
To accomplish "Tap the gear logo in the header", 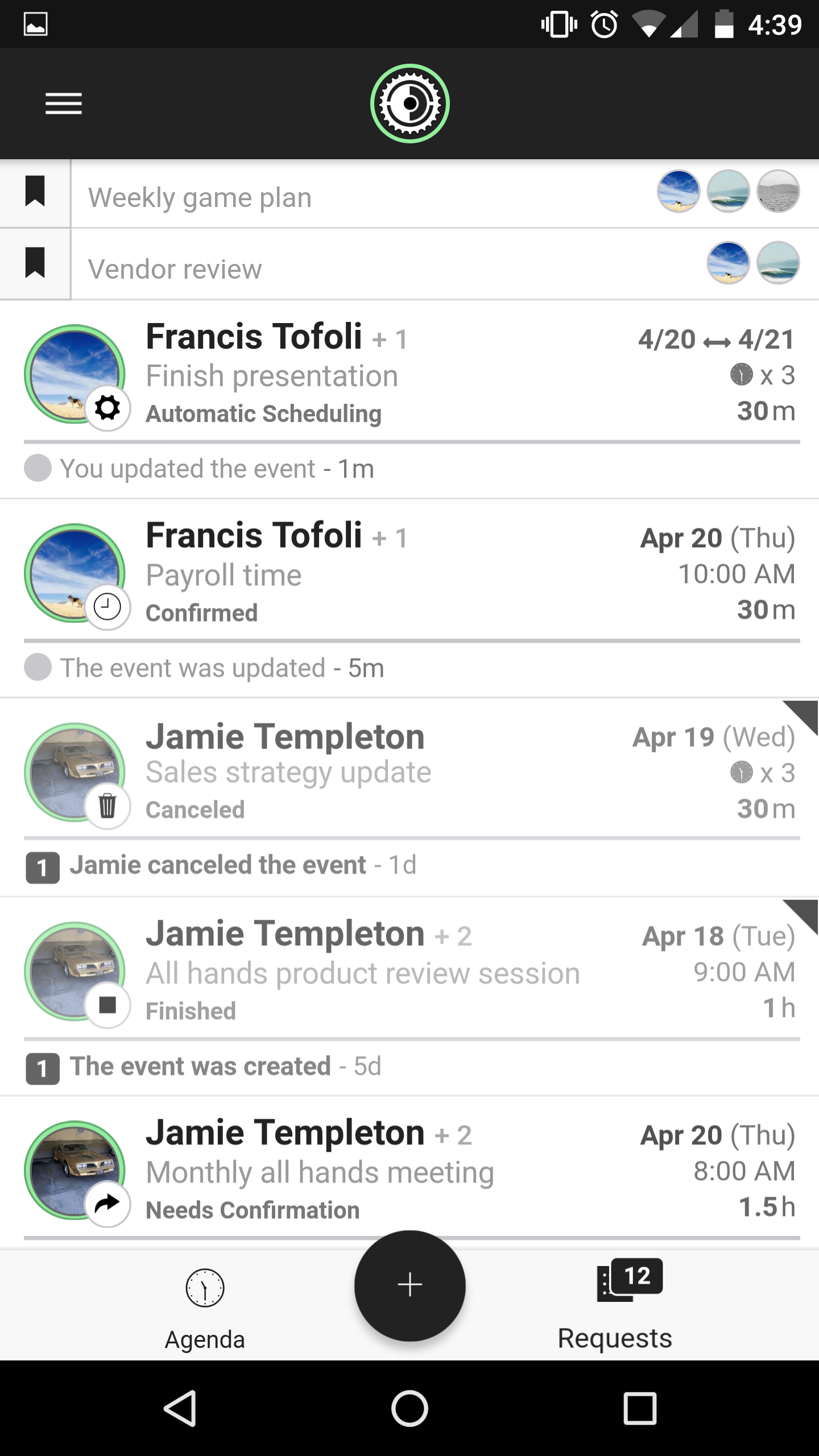I will click(409, 104).
